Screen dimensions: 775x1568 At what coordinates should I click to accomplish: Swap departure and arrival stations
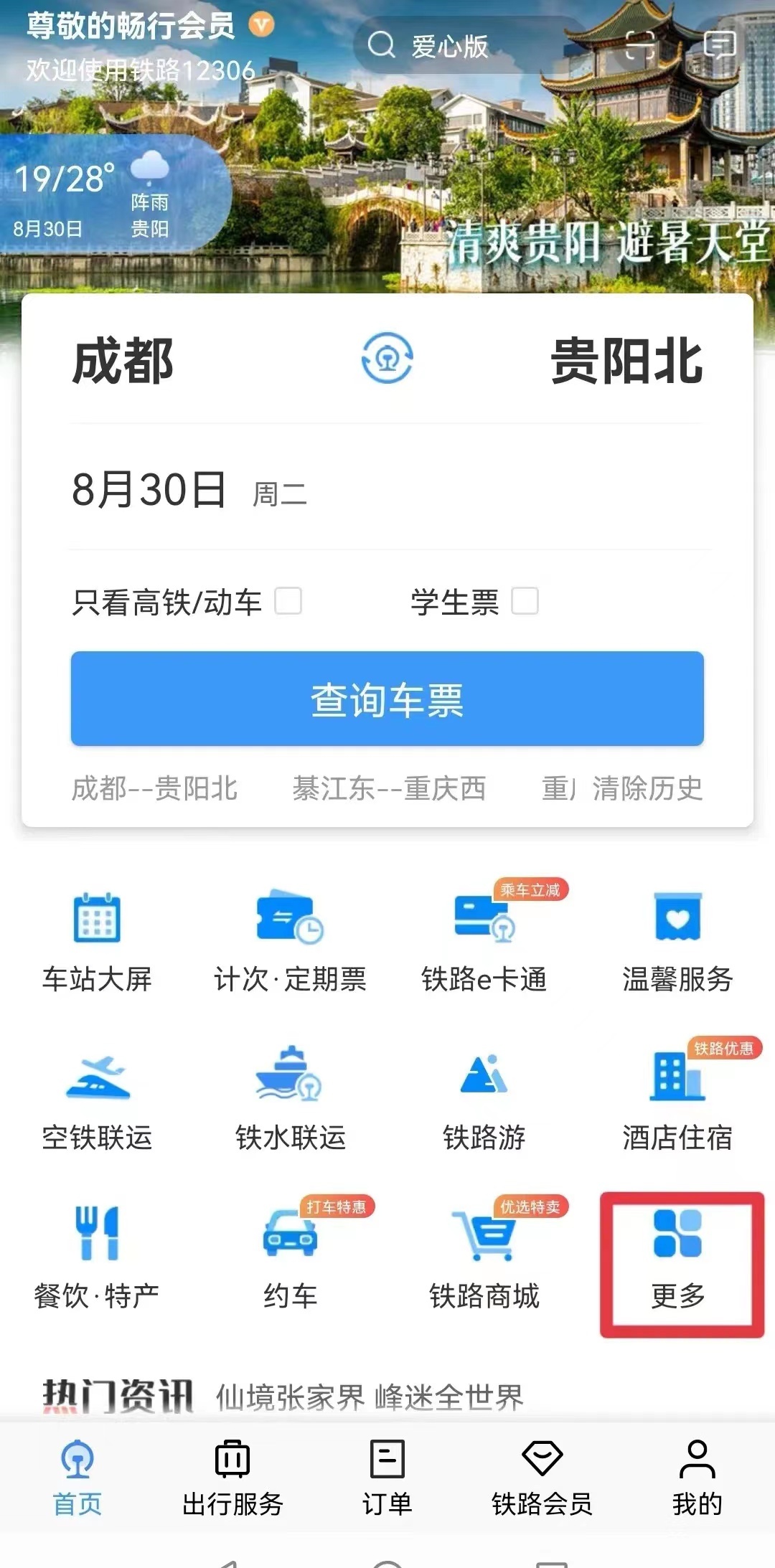tap(387, 358)
